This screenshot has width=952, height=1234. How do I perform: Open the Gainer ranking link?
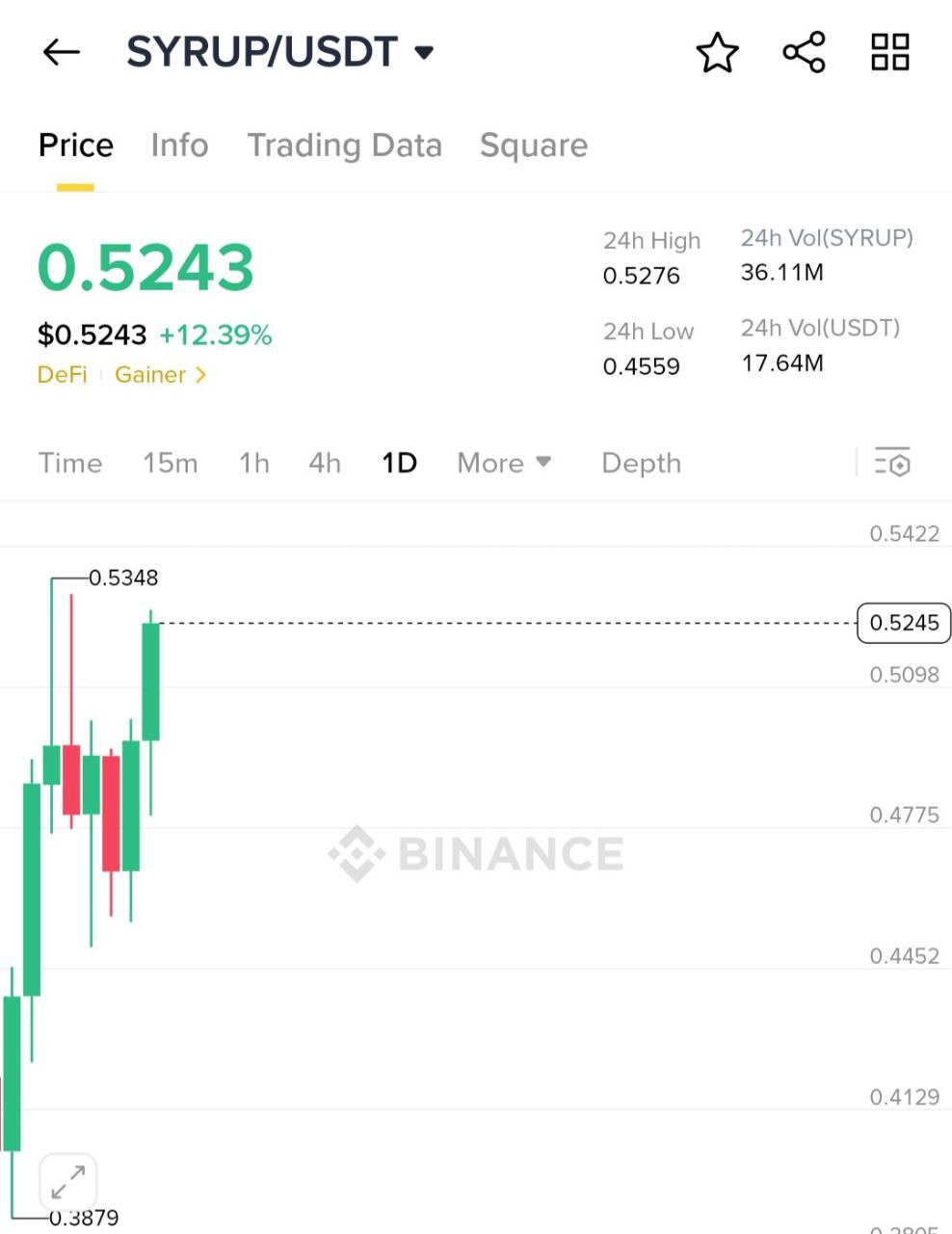[160, 375]
